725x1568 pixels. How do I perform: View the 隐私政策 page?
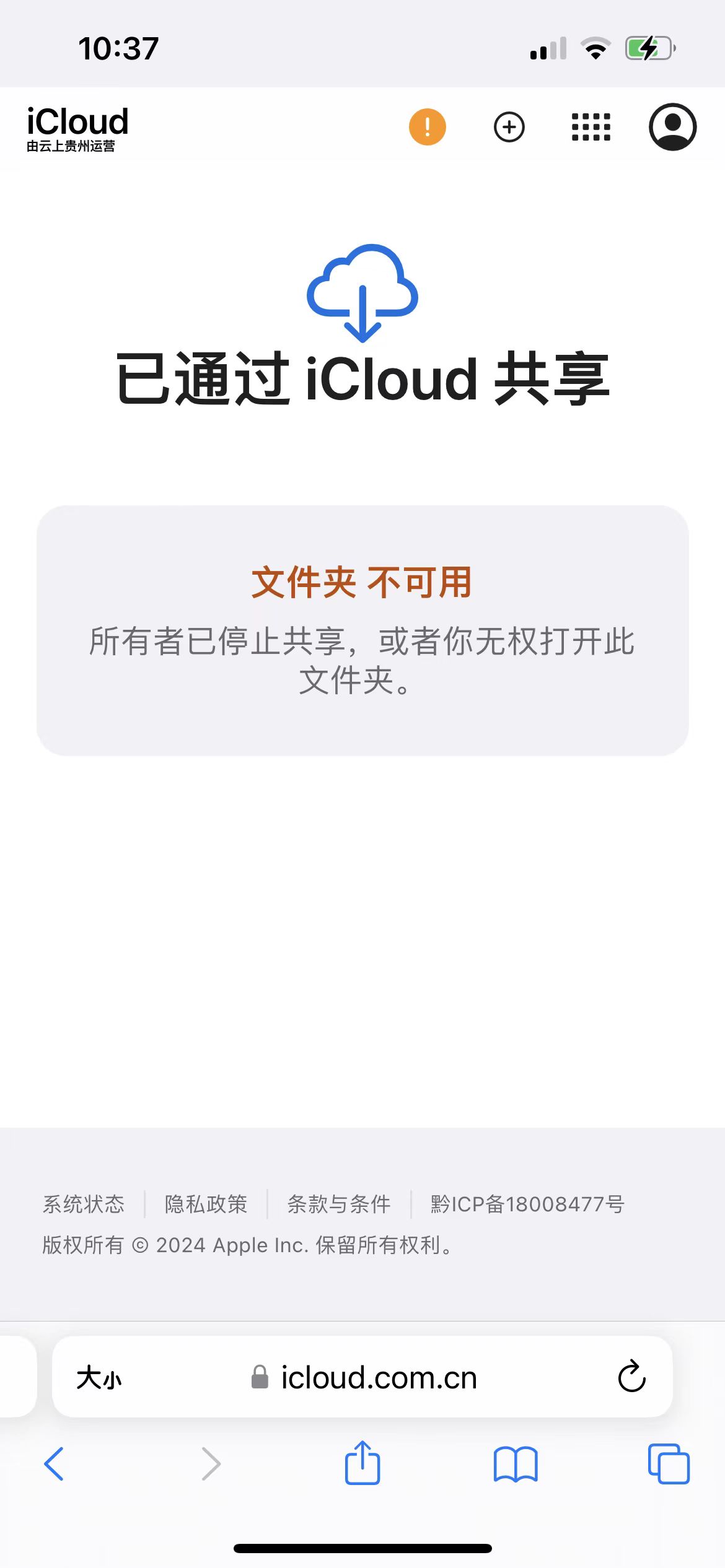(206, 1204)
